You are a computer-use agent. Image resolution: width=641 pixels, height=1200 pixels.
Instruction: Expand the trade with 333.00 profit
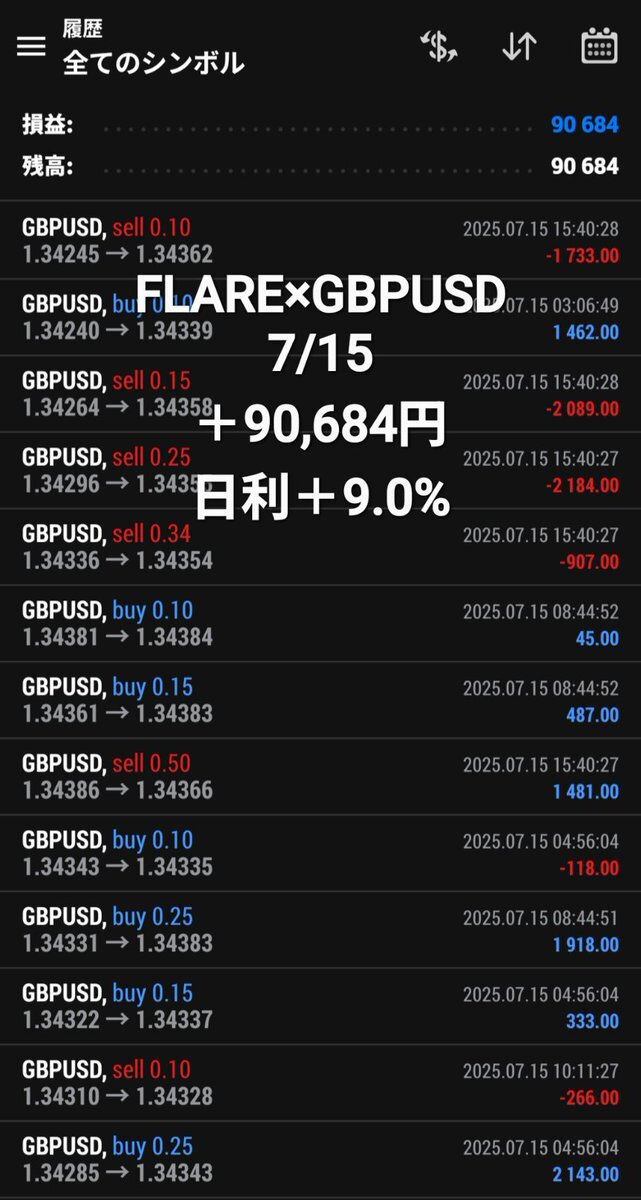[320, 1007]
